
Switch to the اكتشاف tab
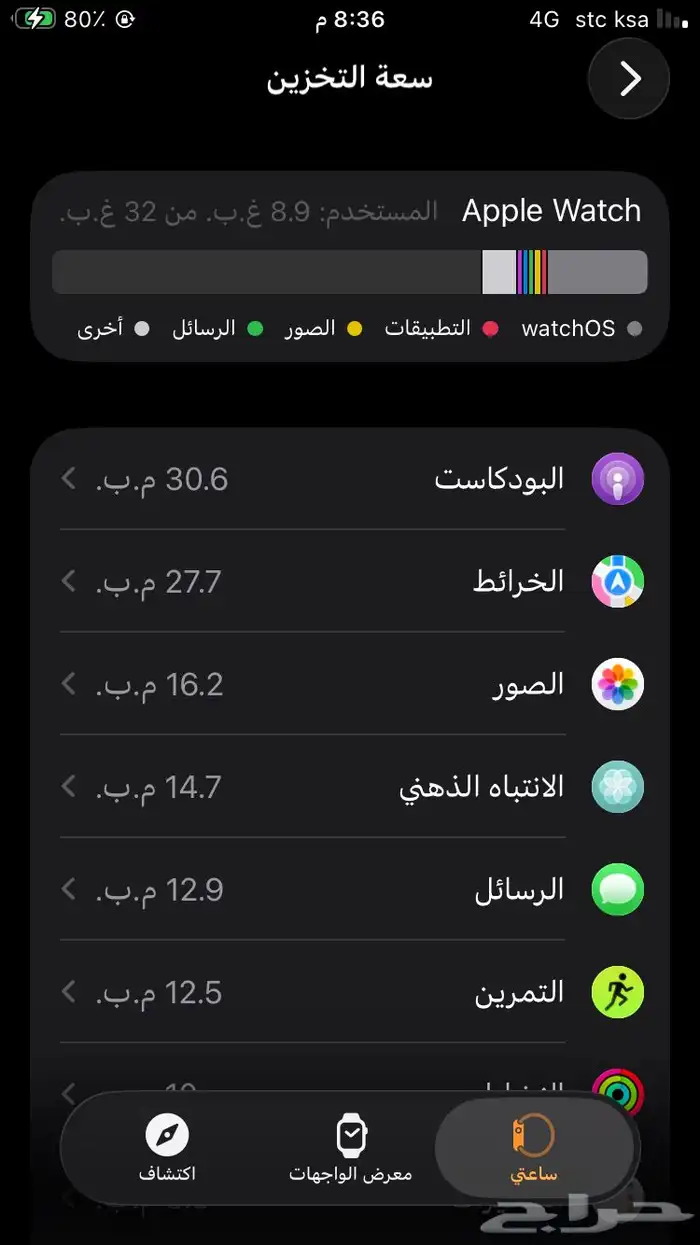[x=167, y=1148]
